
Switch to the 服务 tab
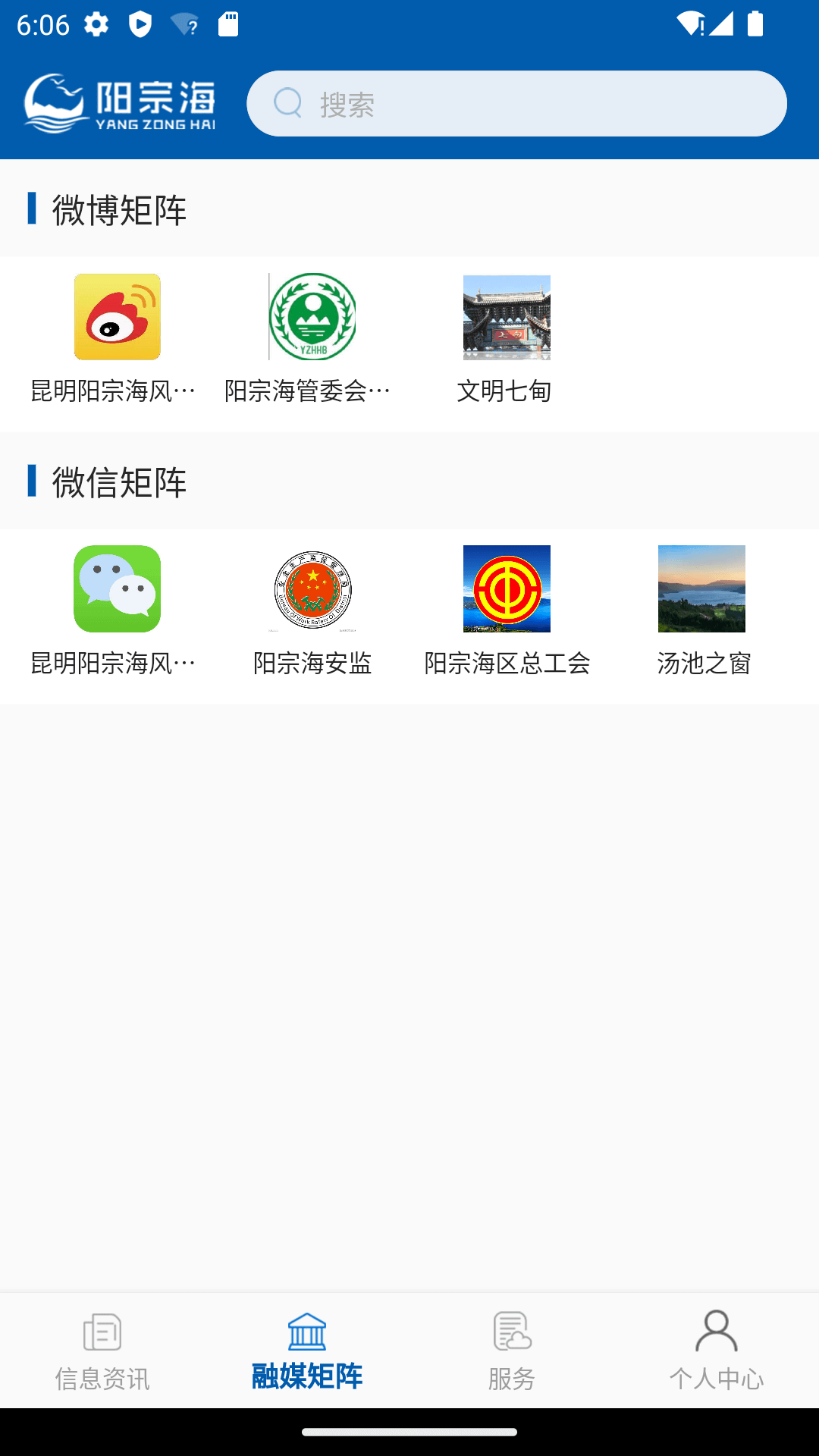point(512,1357)
